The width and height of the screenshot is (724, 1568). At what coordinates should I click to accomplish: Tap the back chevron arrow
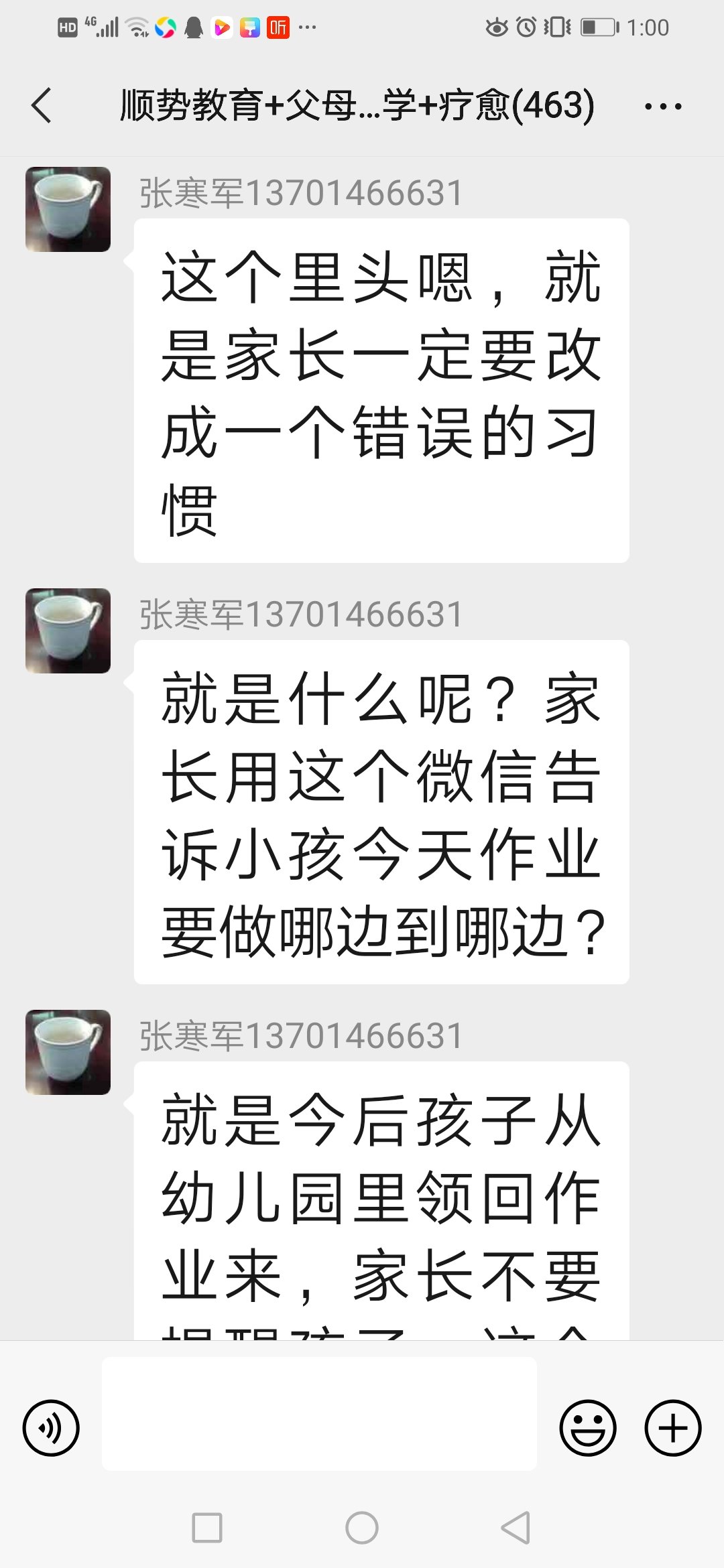pyautogui.click(x=42, y=106)
